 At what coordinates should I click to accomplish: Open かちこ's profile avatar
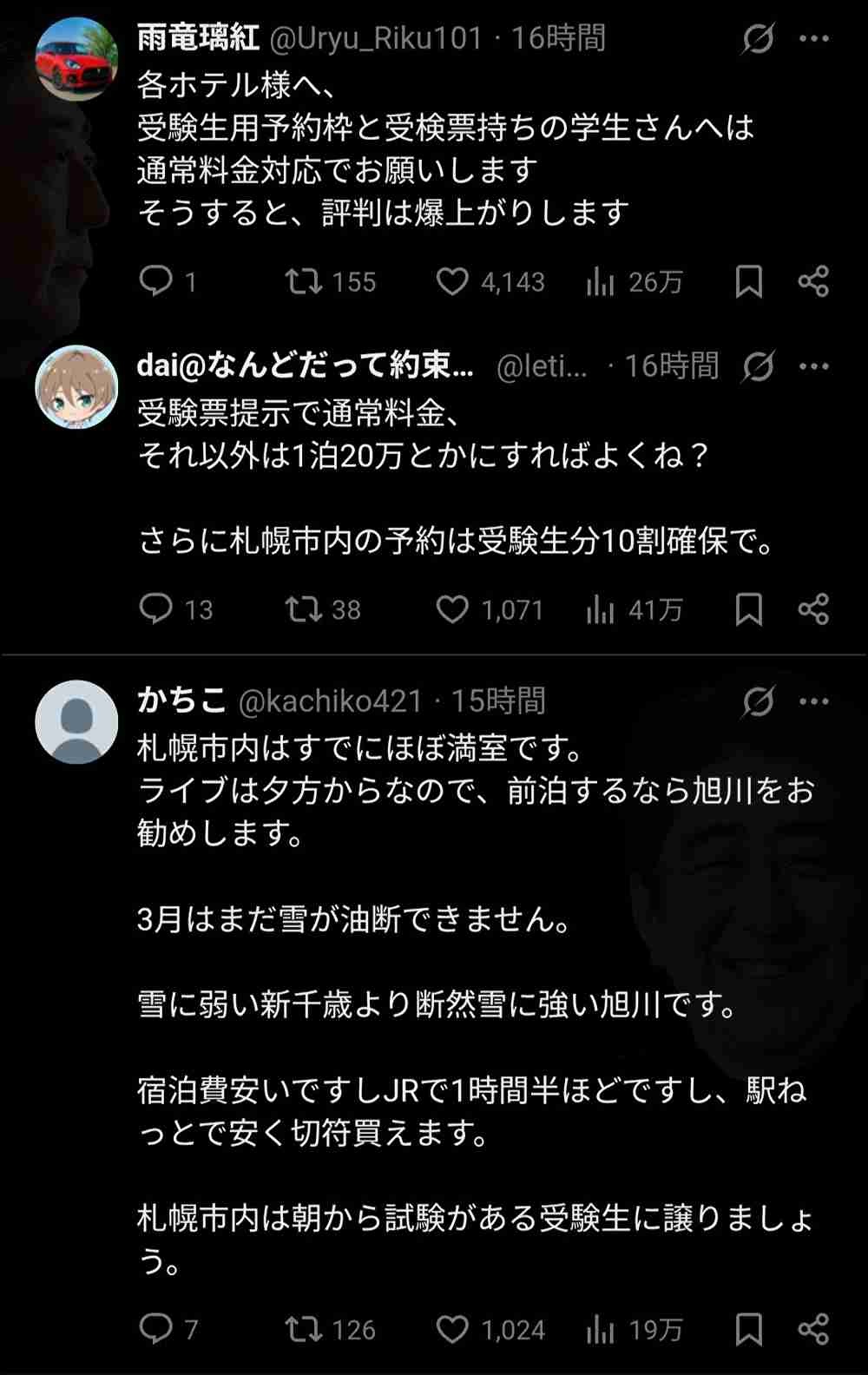click(76, 722)
